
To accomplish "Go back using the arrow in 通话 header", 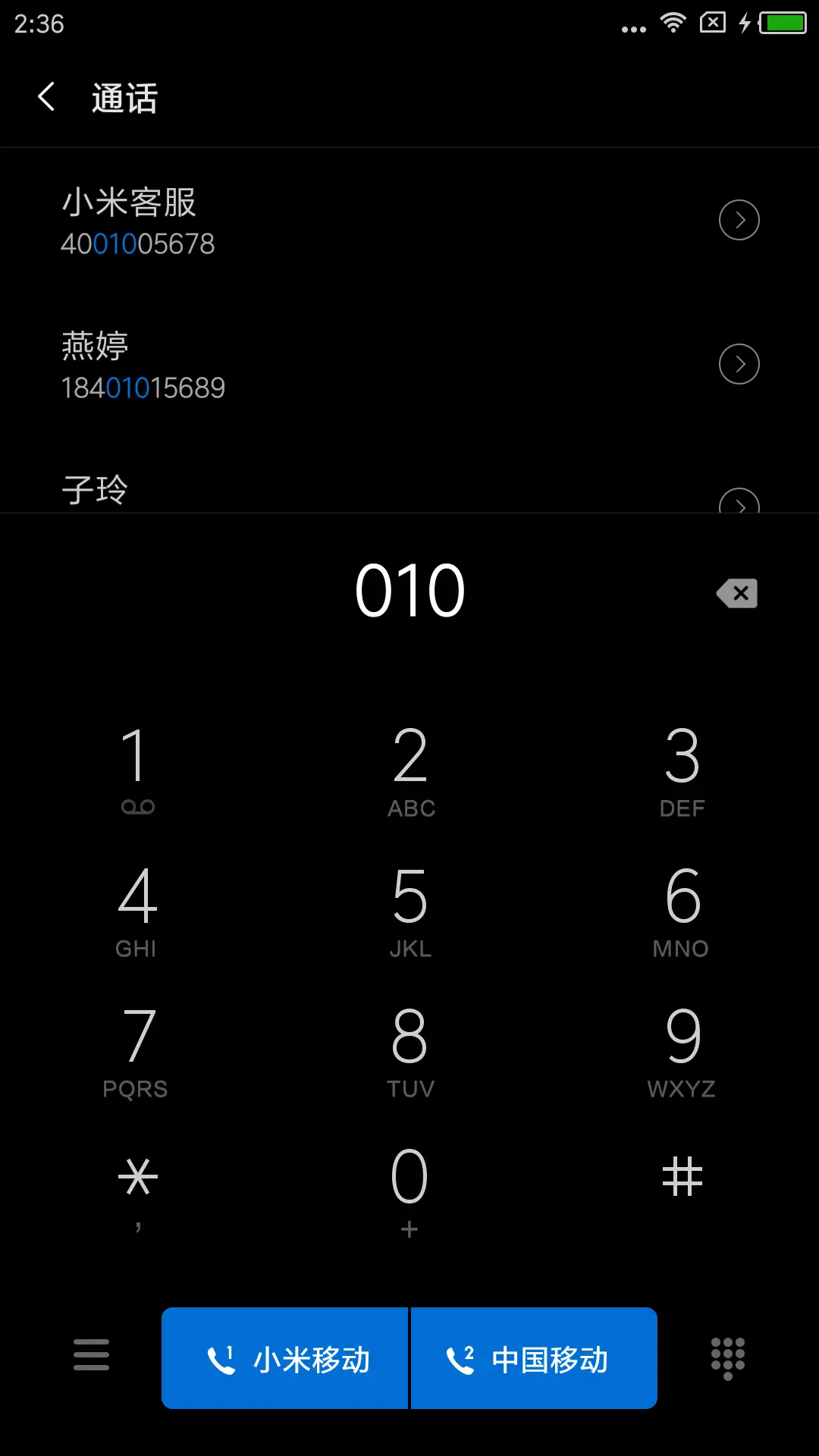I will [45, 98].
